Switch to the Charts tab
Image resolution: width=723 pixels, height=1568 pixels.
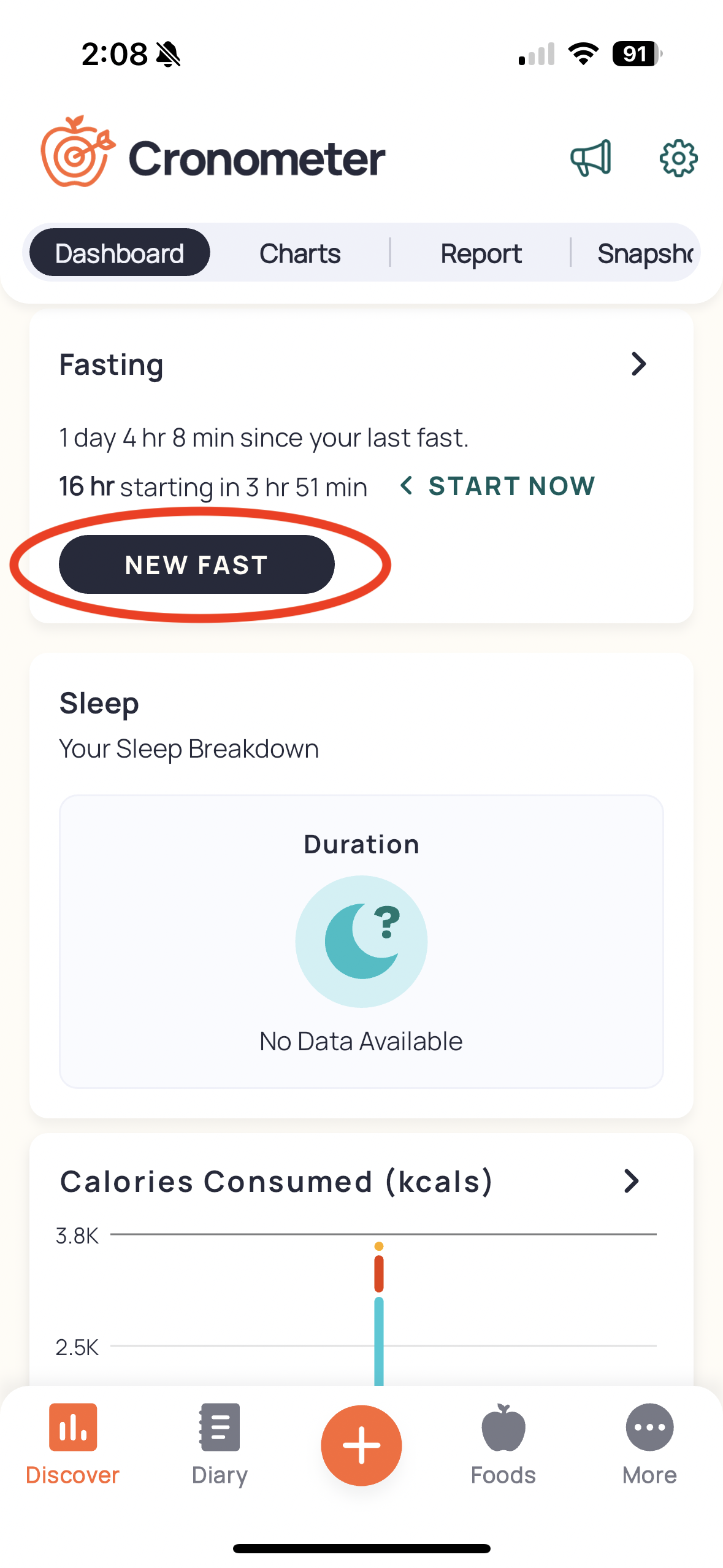click(x=300, y=253)
